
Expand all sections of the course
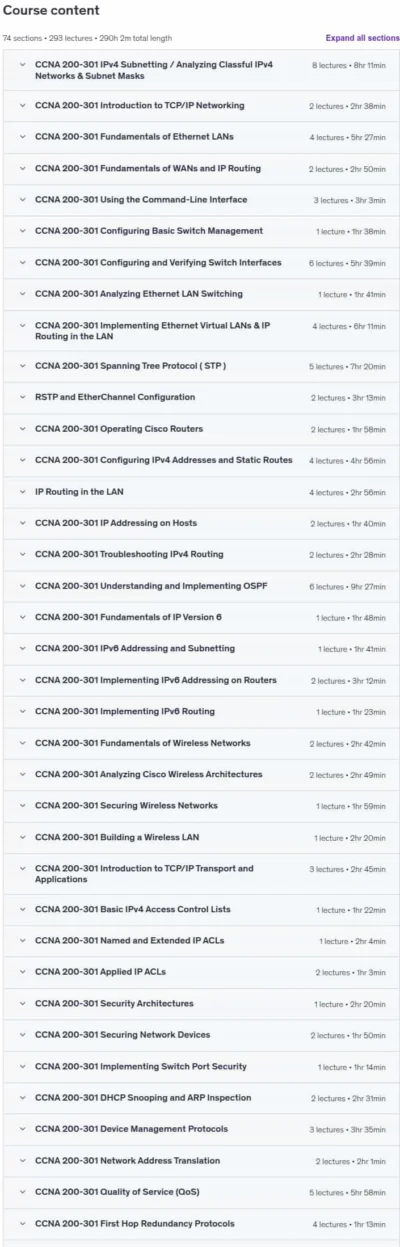362,38
